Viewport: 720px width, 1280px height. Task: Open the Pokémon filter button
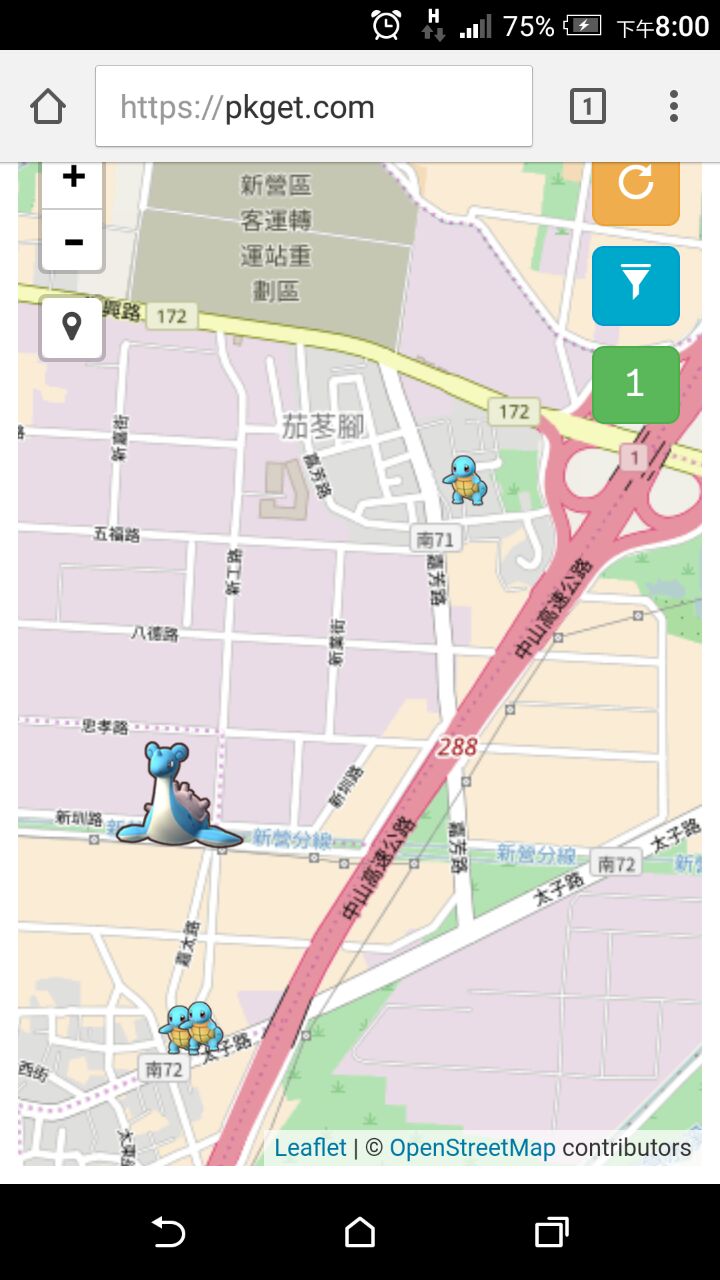point(636,286)
